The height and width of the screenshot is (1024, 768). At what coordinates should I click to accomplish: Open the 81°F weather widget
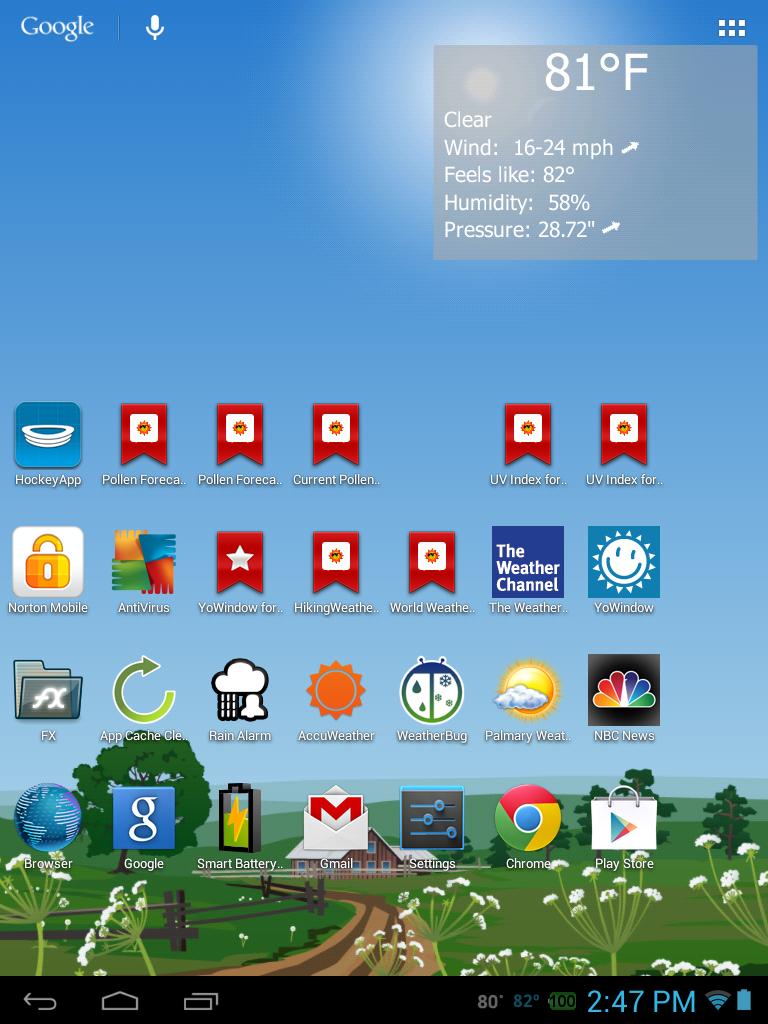595,152
